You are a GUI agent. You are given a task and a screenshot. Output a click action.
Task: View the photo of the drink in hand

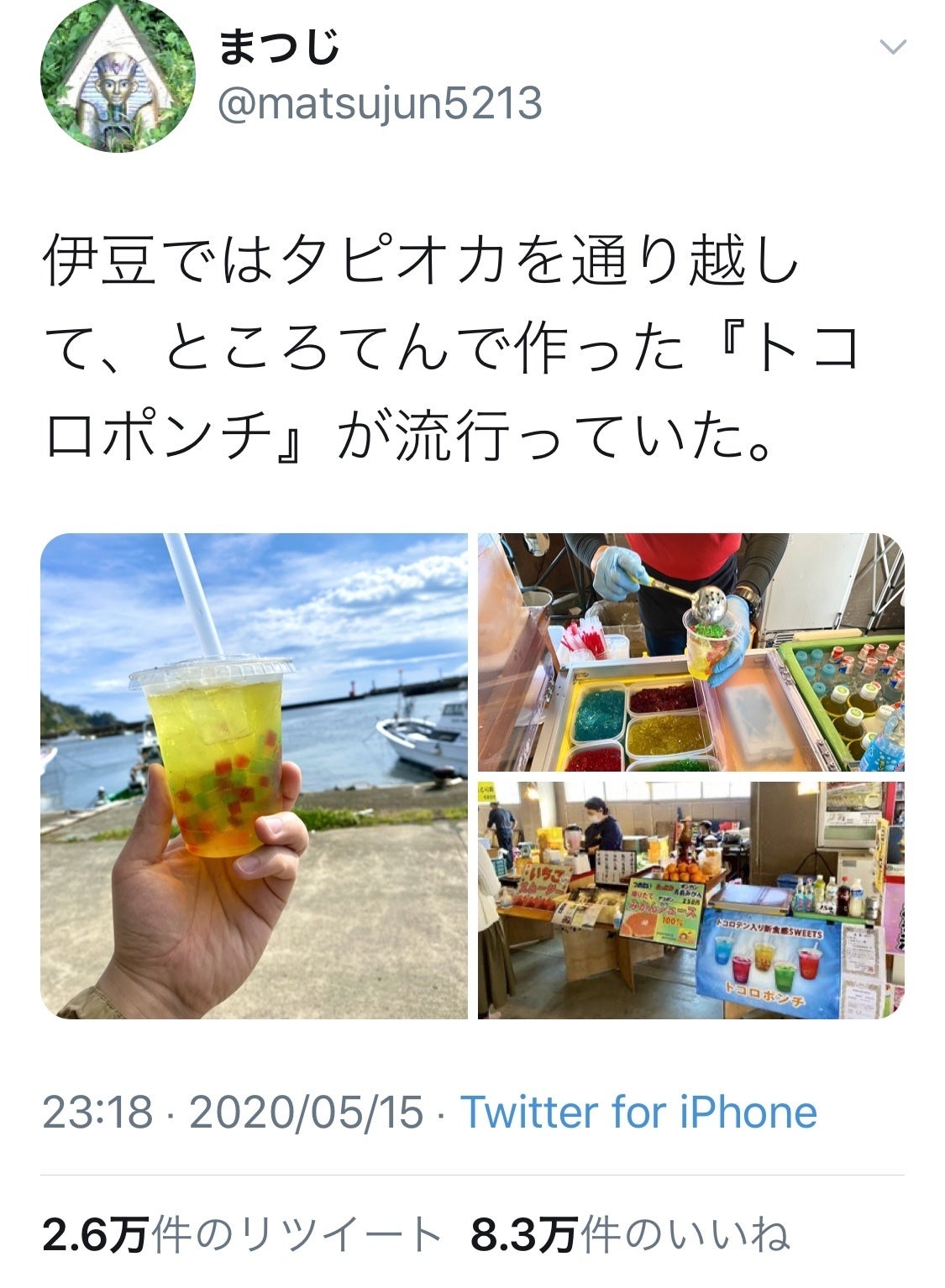pyautogui.click(x=254, y=776)
